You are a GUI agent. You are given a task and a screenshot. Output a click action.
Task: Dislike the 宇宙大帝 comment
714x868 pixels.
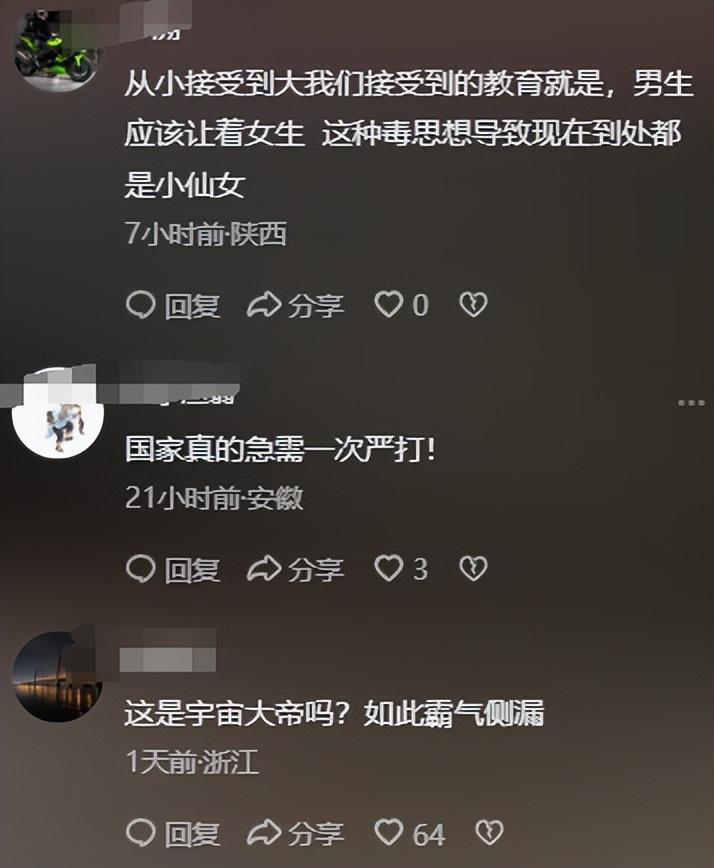[488, 833]
